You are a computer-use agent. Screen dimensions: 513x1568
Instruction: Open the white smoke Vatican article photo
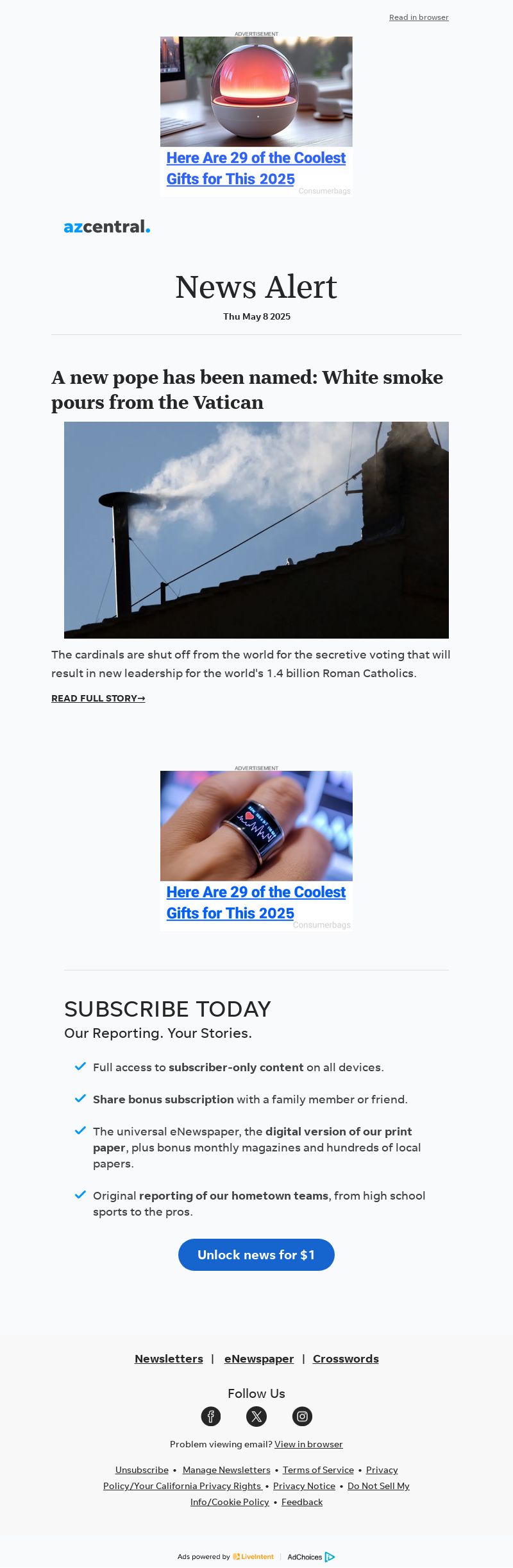256,530
